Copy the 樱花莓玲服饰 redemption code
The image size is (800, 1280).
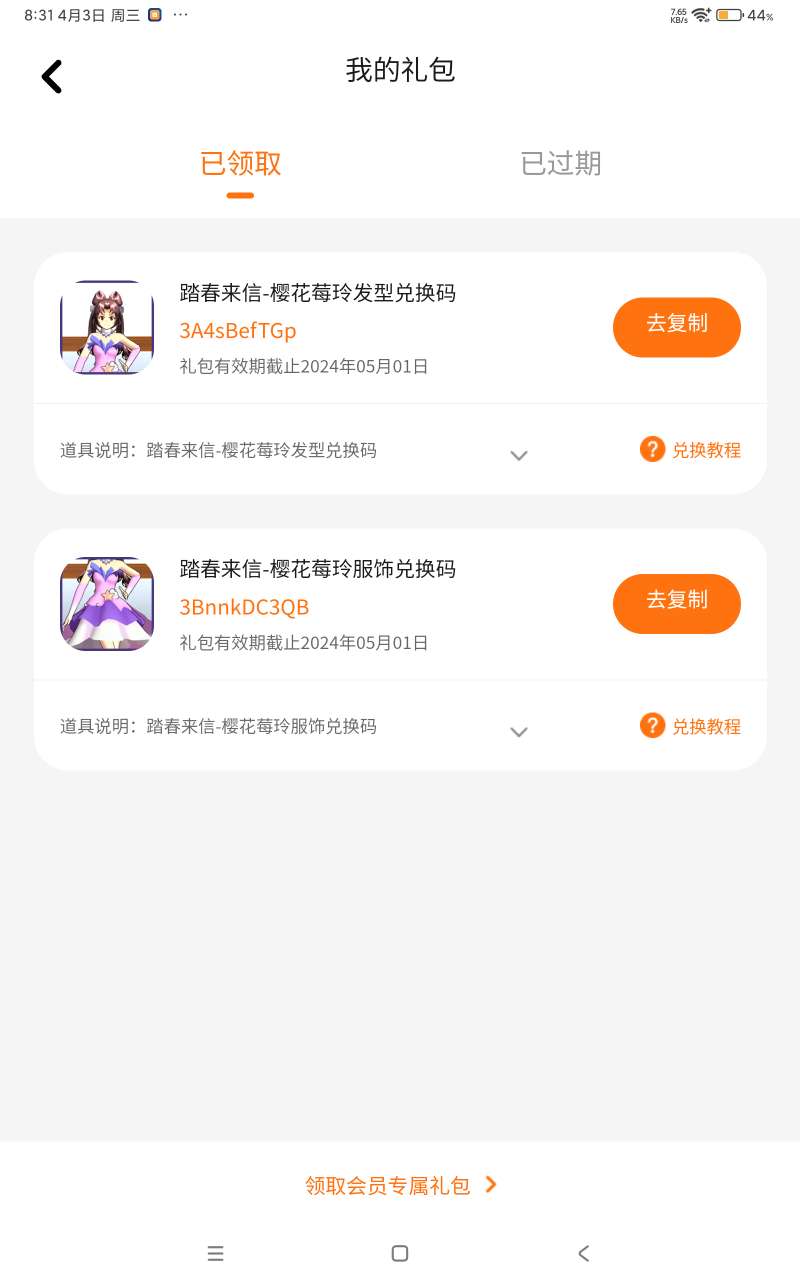click(x=676, y=603)
